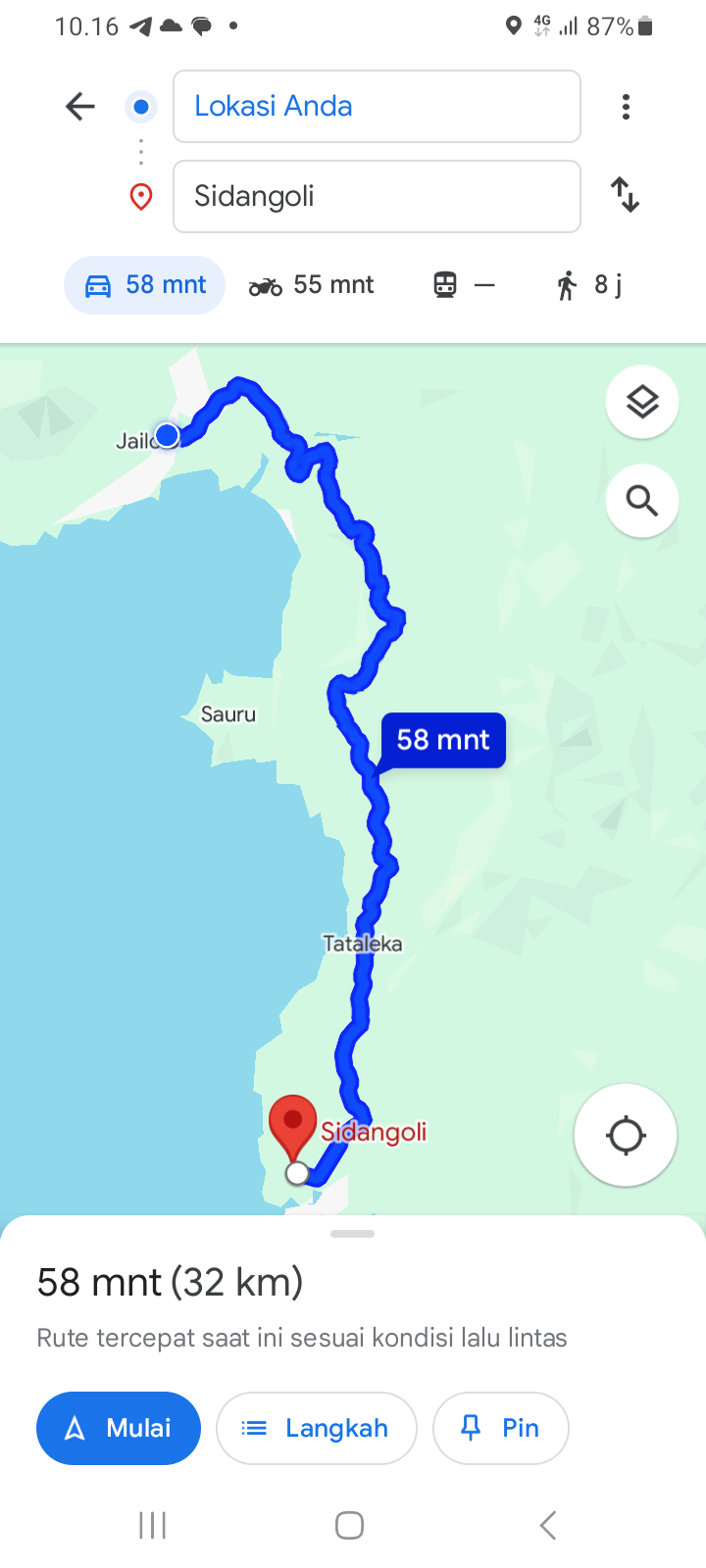This screenshot has width=706, height=1568.
Task: Edit the Lokasi Anda starting point field
Action: 377,106
